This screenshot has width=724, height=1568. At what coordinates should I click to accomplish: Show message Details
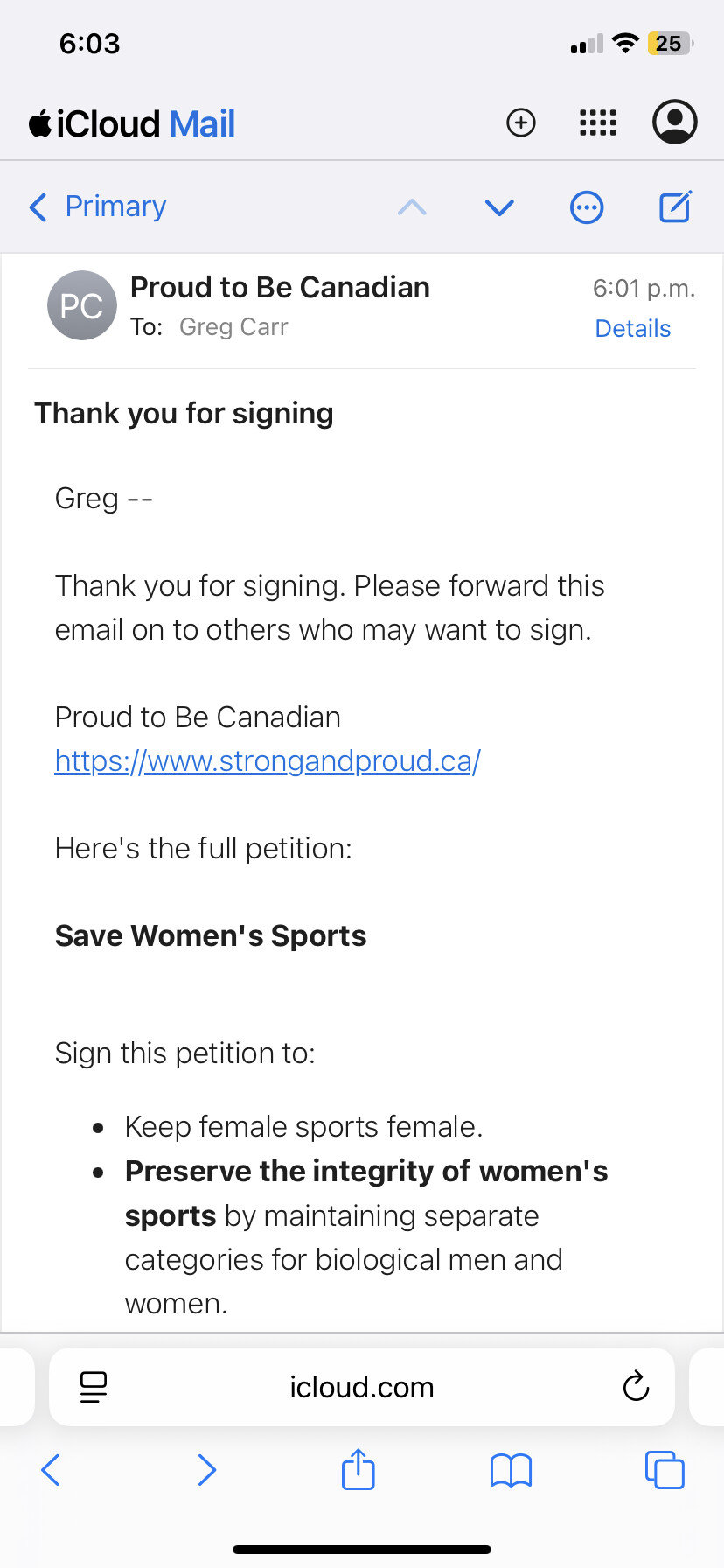click(x=632, y=328)
